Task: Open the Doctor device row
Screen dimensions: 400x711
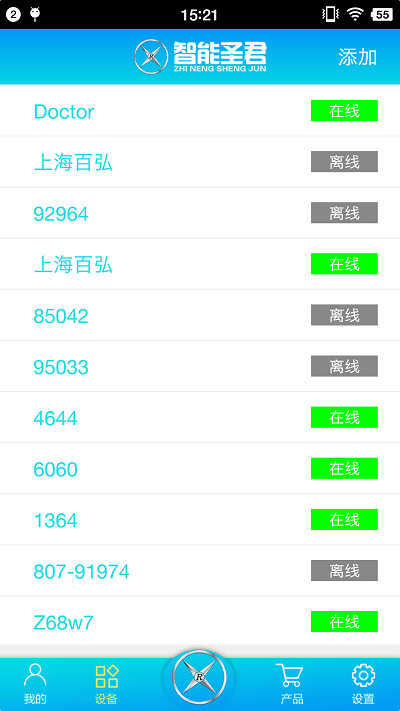Action: click(x=200, y=111)
